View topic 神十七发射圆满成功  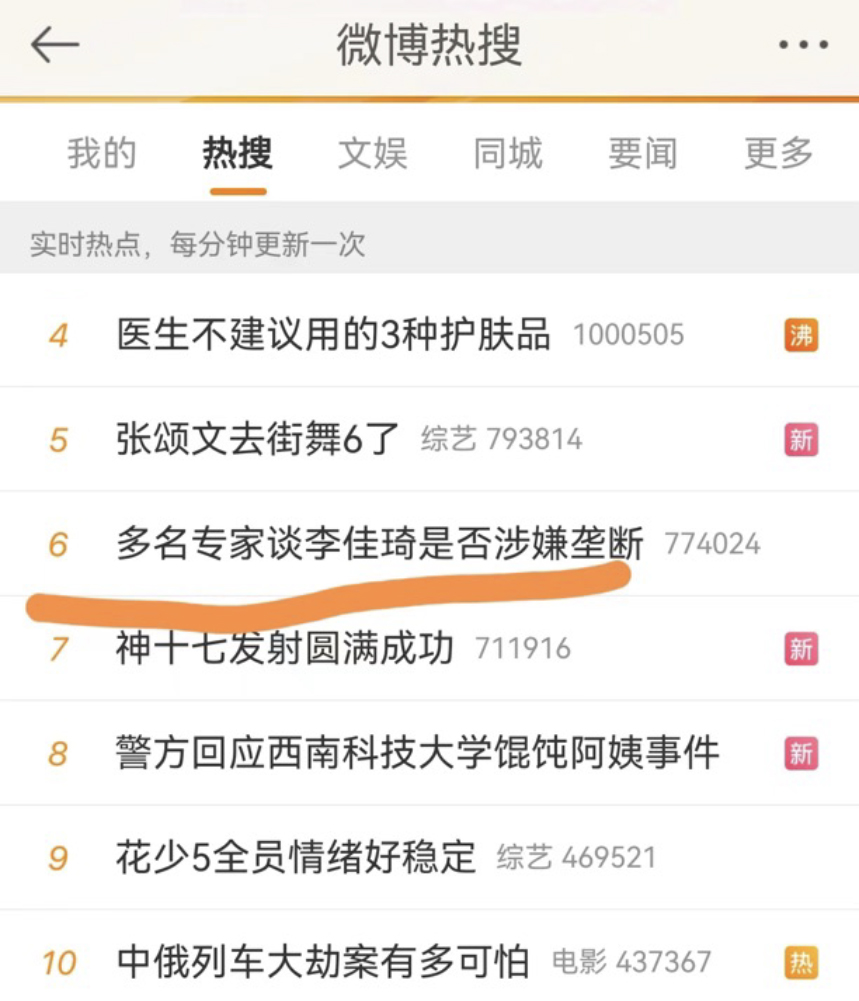[x=285, y=648]
